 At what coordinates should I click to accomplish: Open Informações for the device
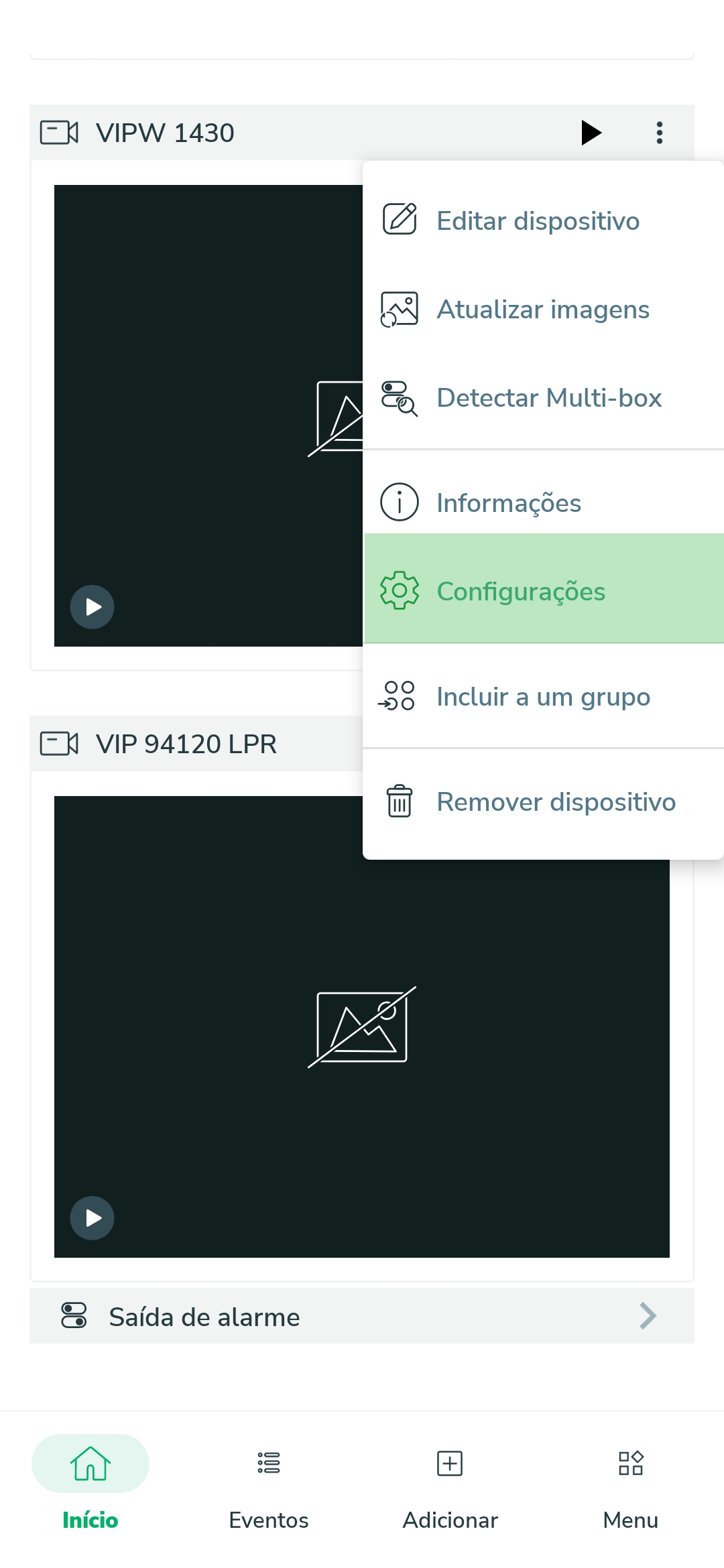point(543,502)
